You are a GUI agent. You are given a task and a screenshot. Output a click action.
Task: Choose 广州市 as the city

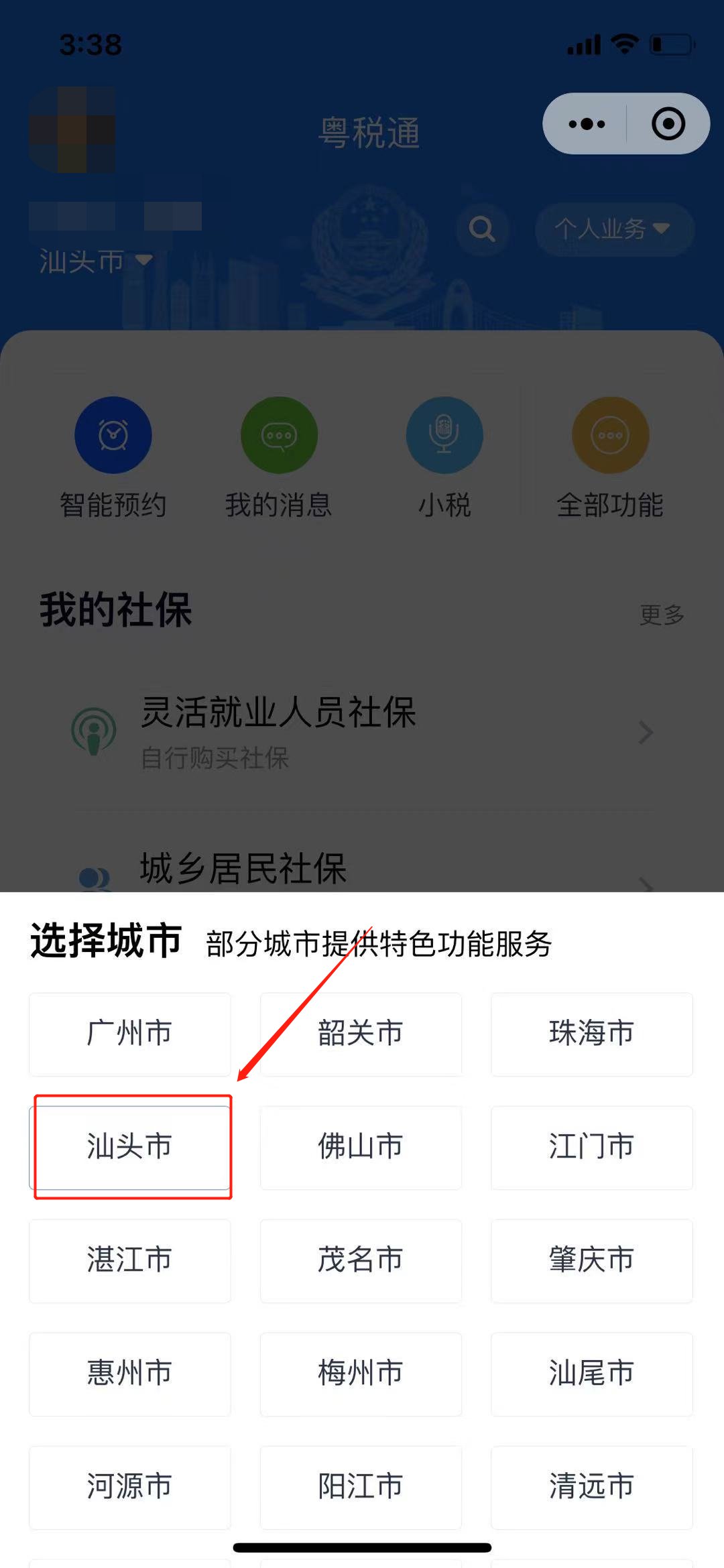tap(129, 1034)
